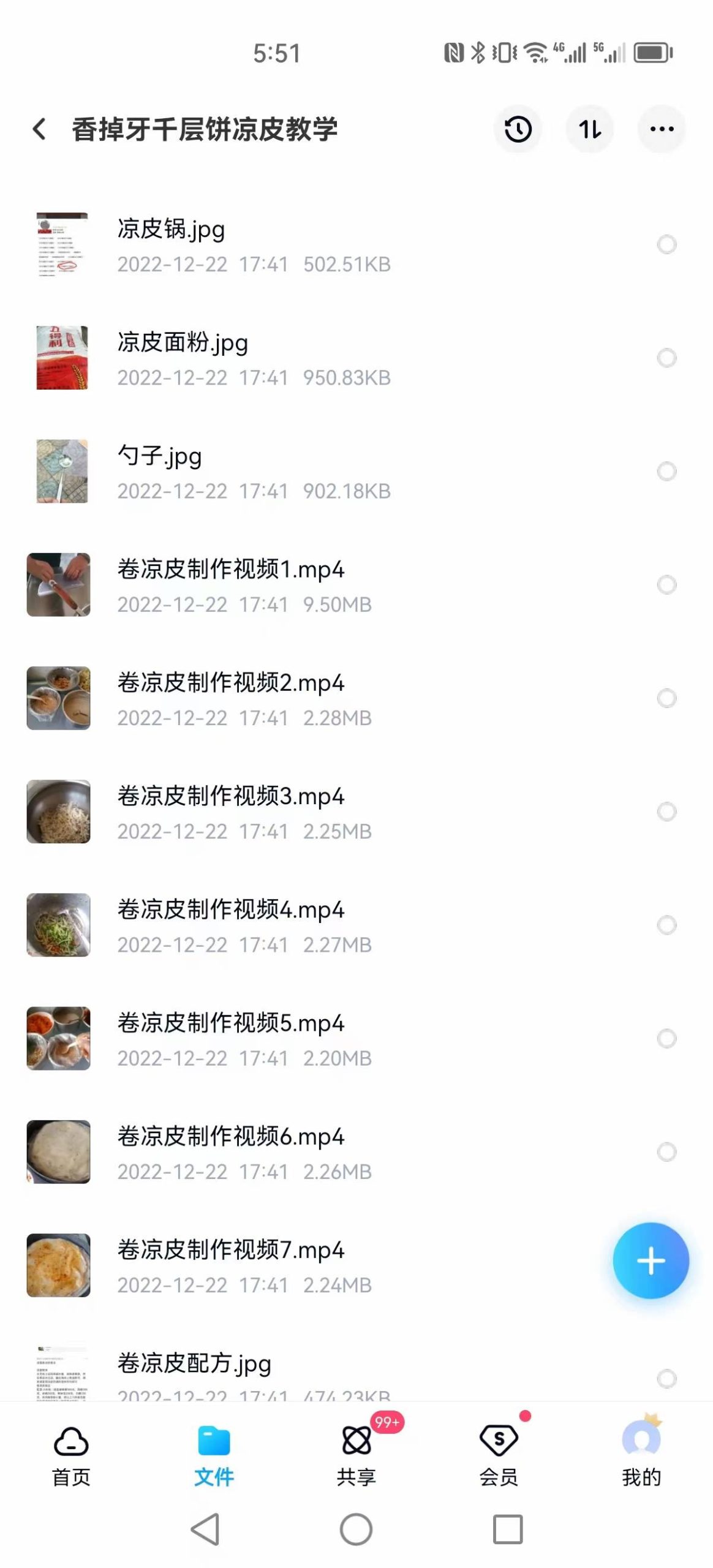This screenshot has height=1568, width=713.
Task: Open the more options menu
Action: [x=660, y=129]
